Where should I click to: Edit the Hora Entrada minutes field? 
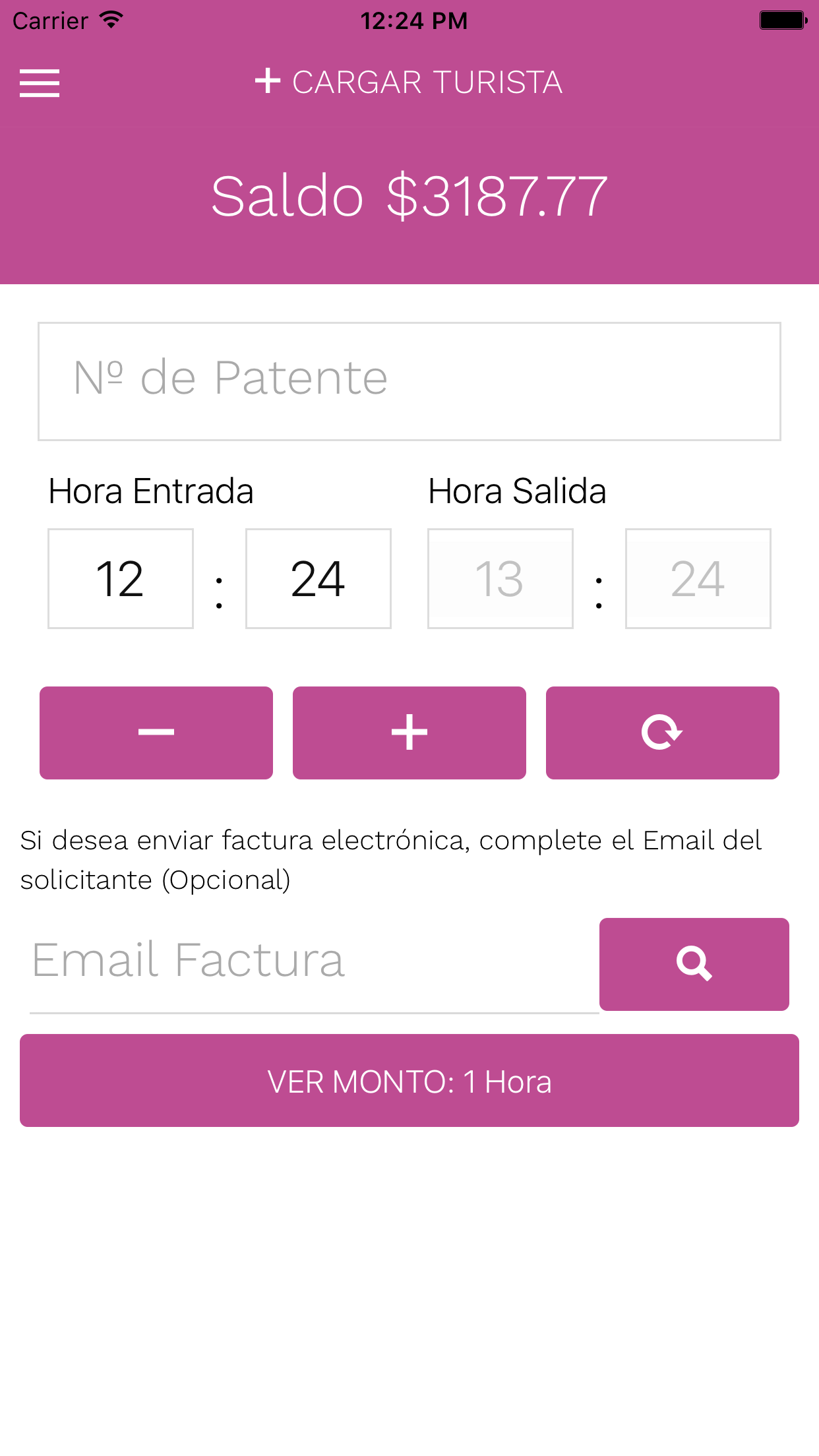point(318,578)
